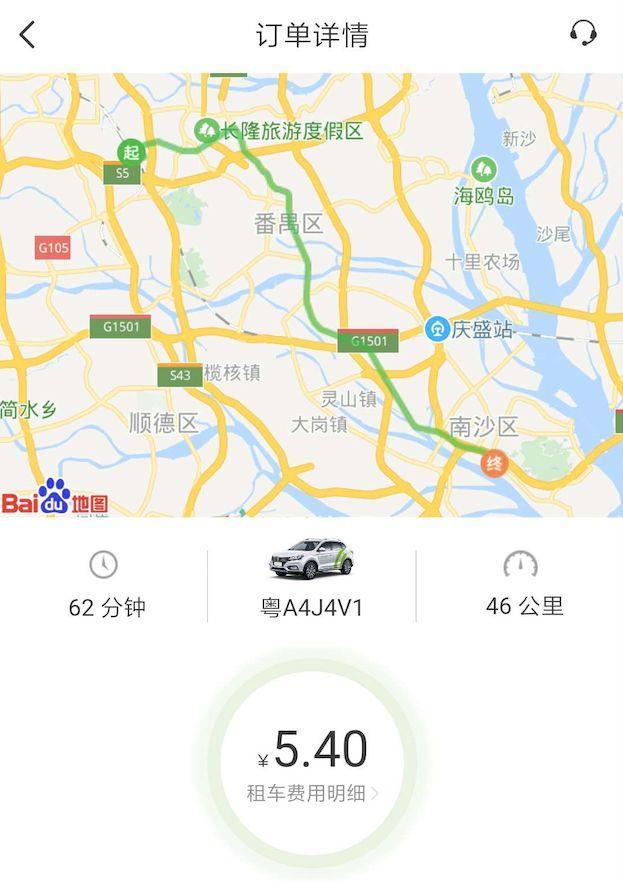Go back from order details
Image resolution: width=623 pixels, height=882 pixels.
(x=27, y=35)
